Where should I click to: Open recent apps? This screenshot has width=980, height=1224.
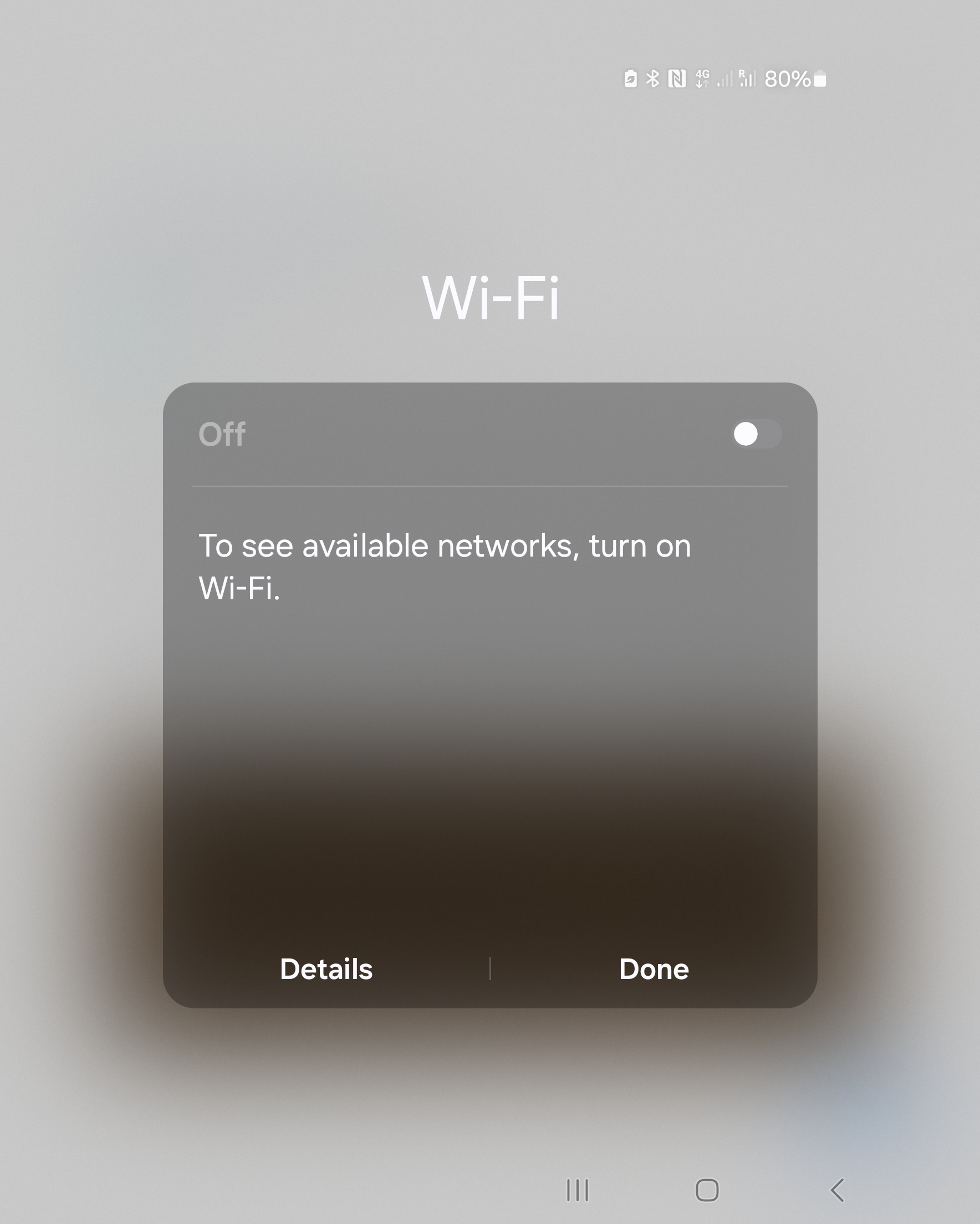pos(578,1190)
